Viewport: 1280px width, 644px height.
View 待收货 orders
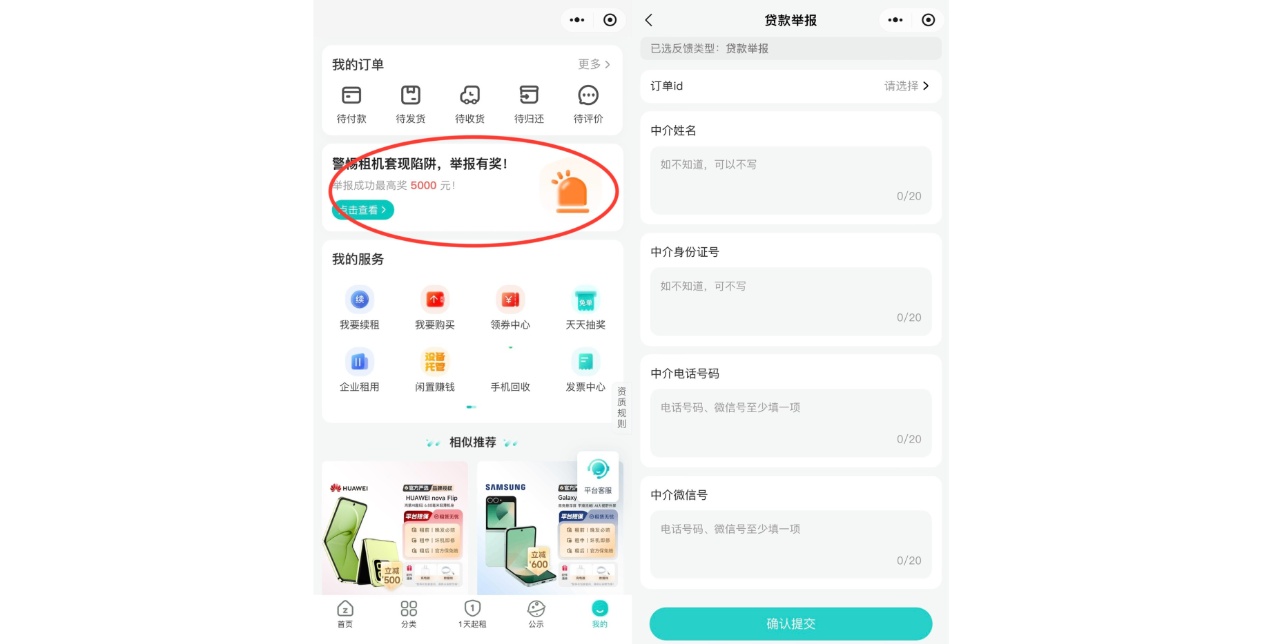[470, 104]
